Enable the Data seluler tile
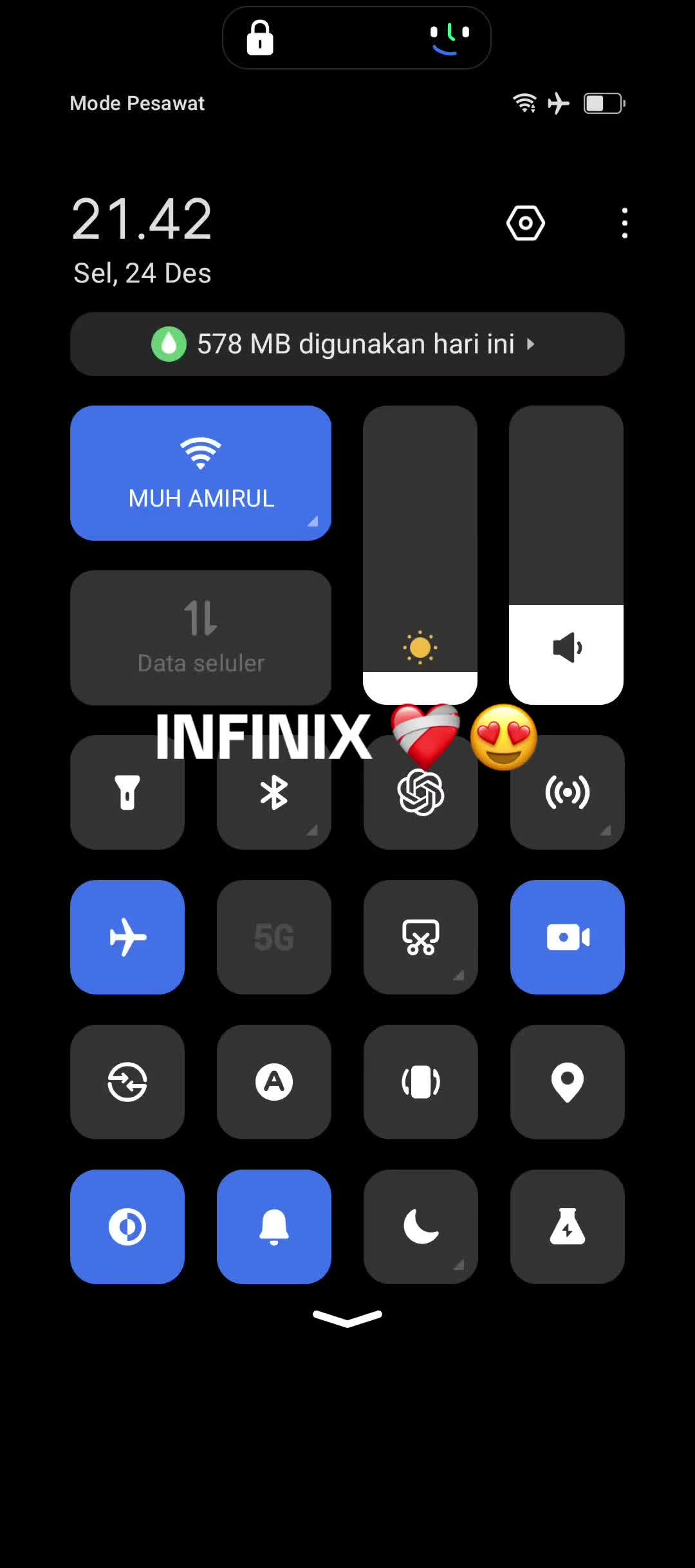Viewport: 695px width, 1568px height. pyautogui.click(x=201, y=638)
